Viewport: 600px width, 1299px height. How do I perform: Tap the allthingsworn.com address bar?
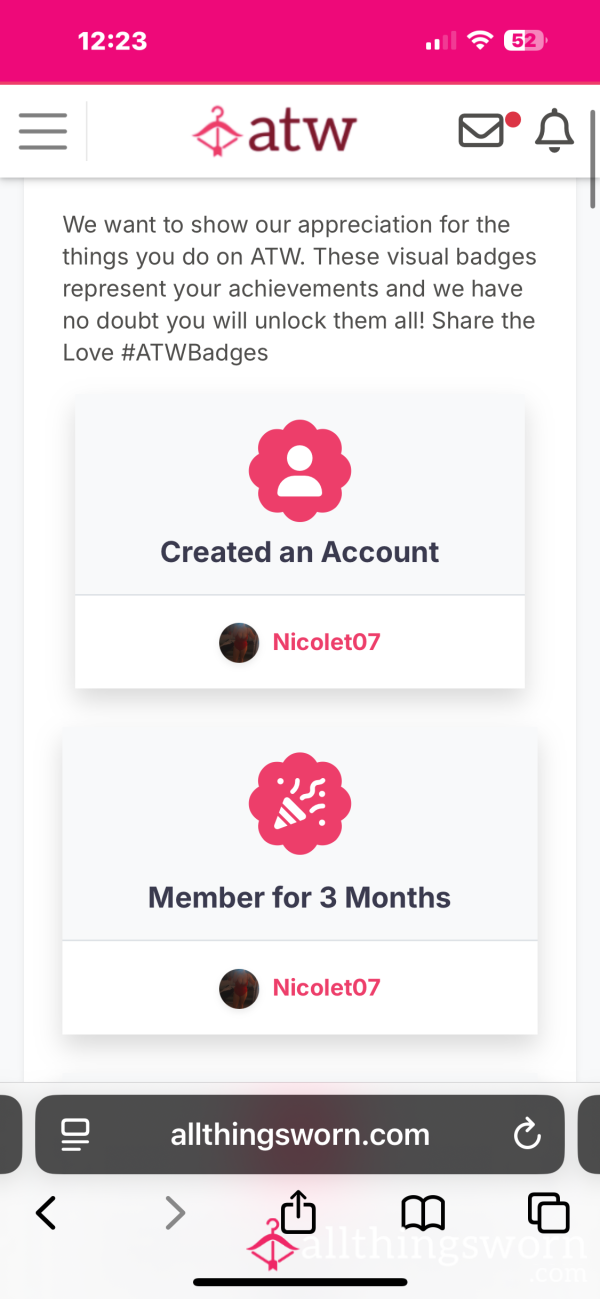(300, 1134)
